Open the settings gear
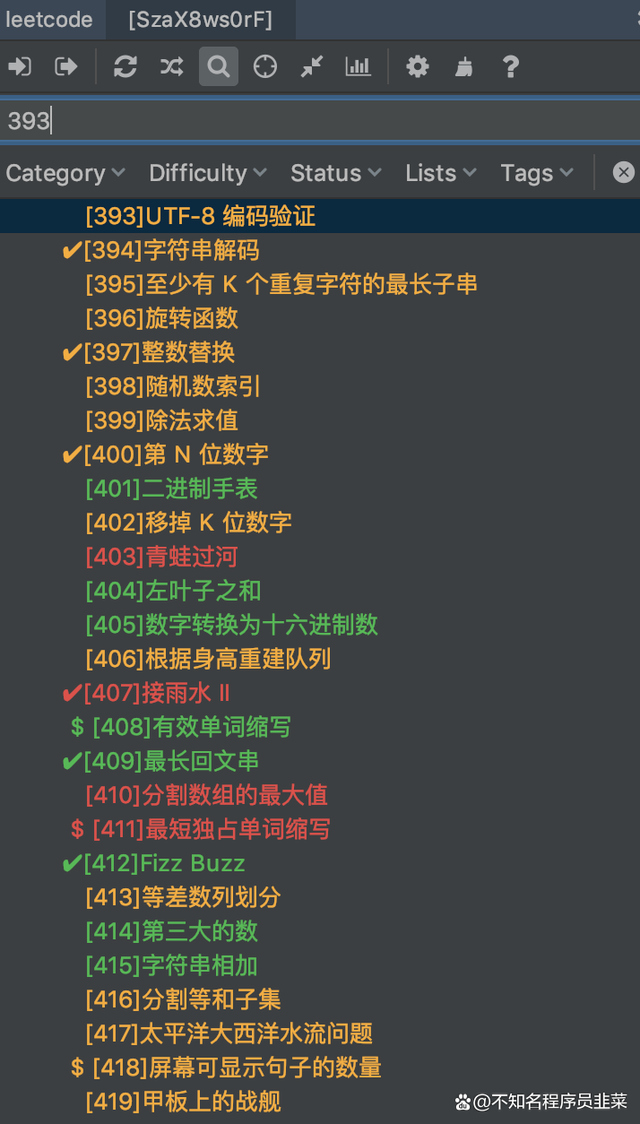The width and height of the screenshot is (640, 1124). tap(417, 67)
